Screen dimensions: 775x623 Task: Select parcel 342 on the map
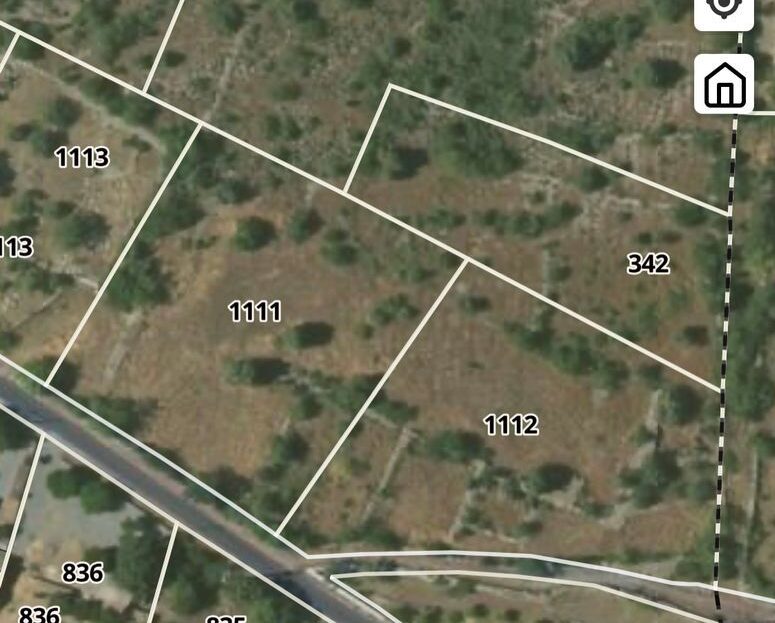647,264
